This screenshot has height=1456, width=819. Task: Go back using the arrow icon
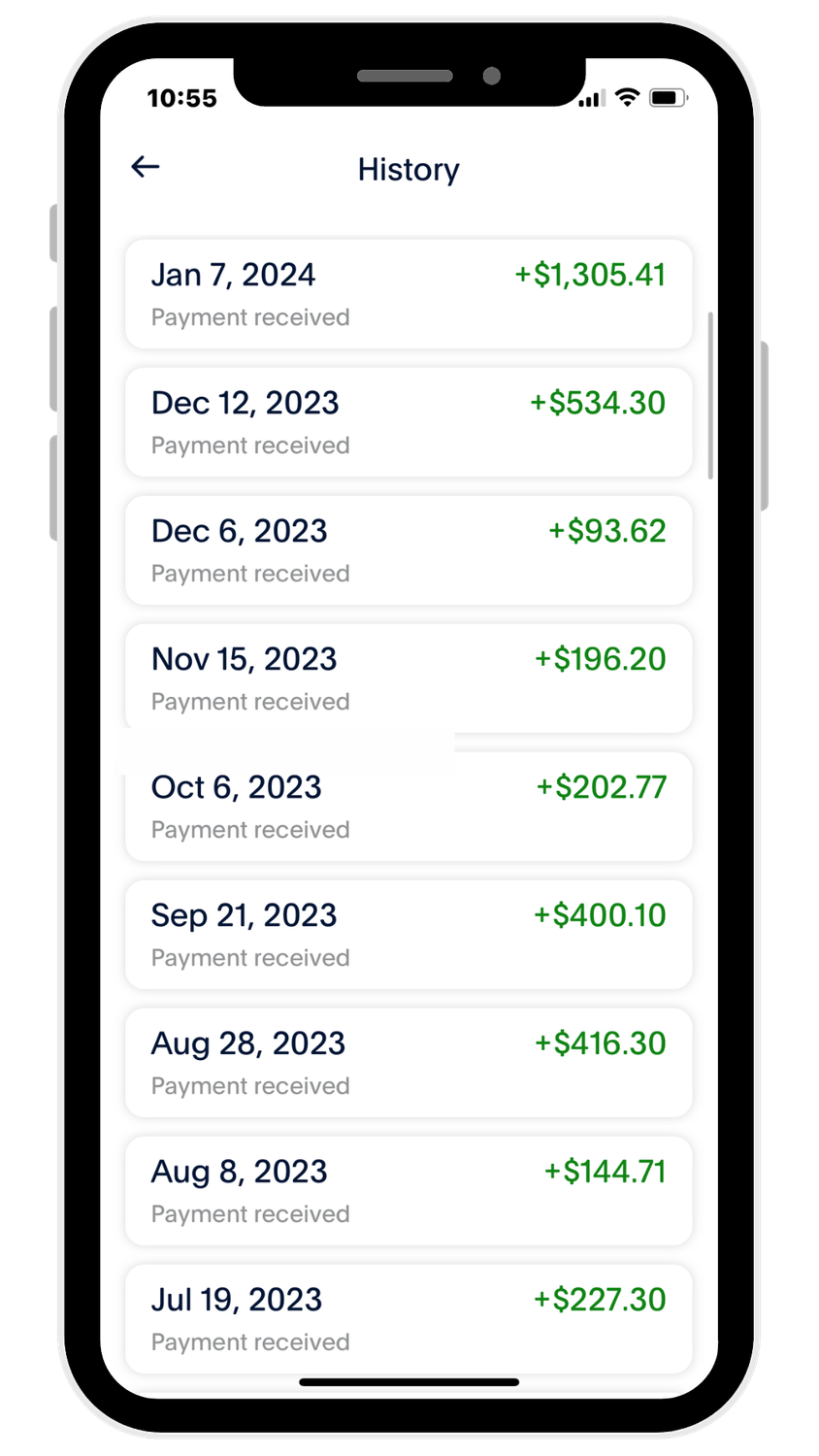click(x=146, y=167)
